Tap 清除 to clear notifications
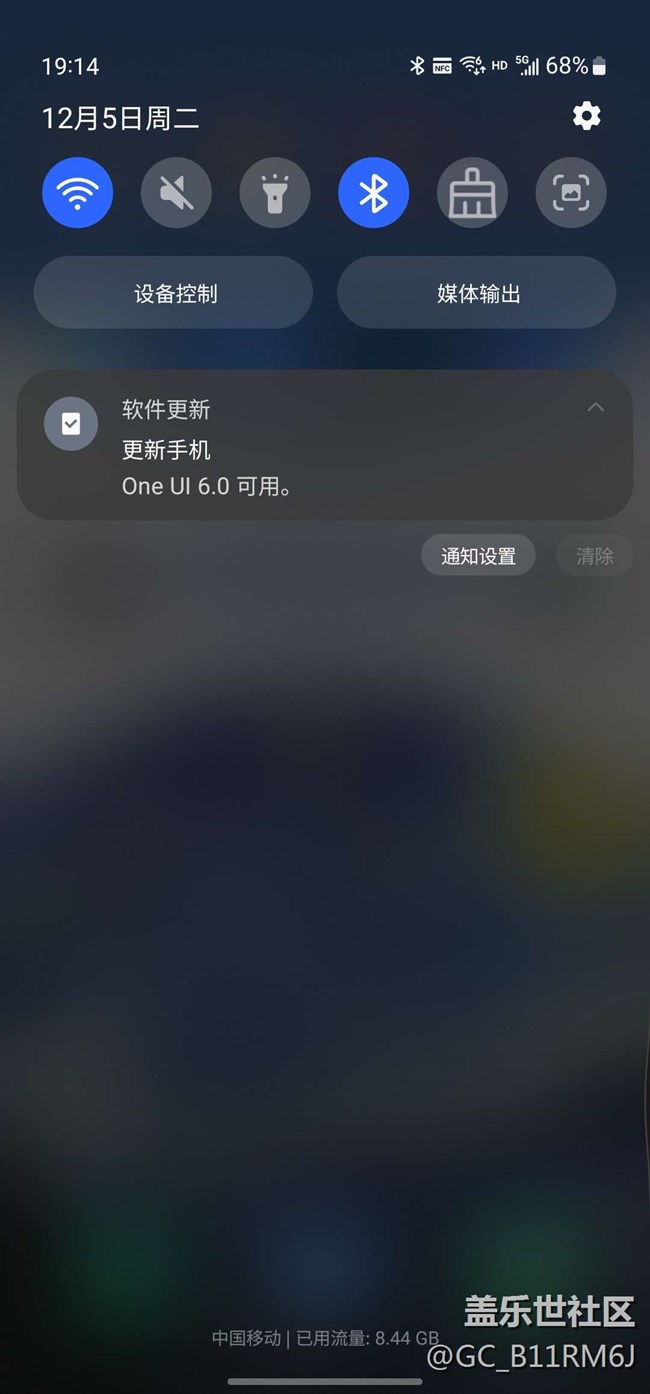The width and height of the screenshot is (650, 1394). (594, 556)
